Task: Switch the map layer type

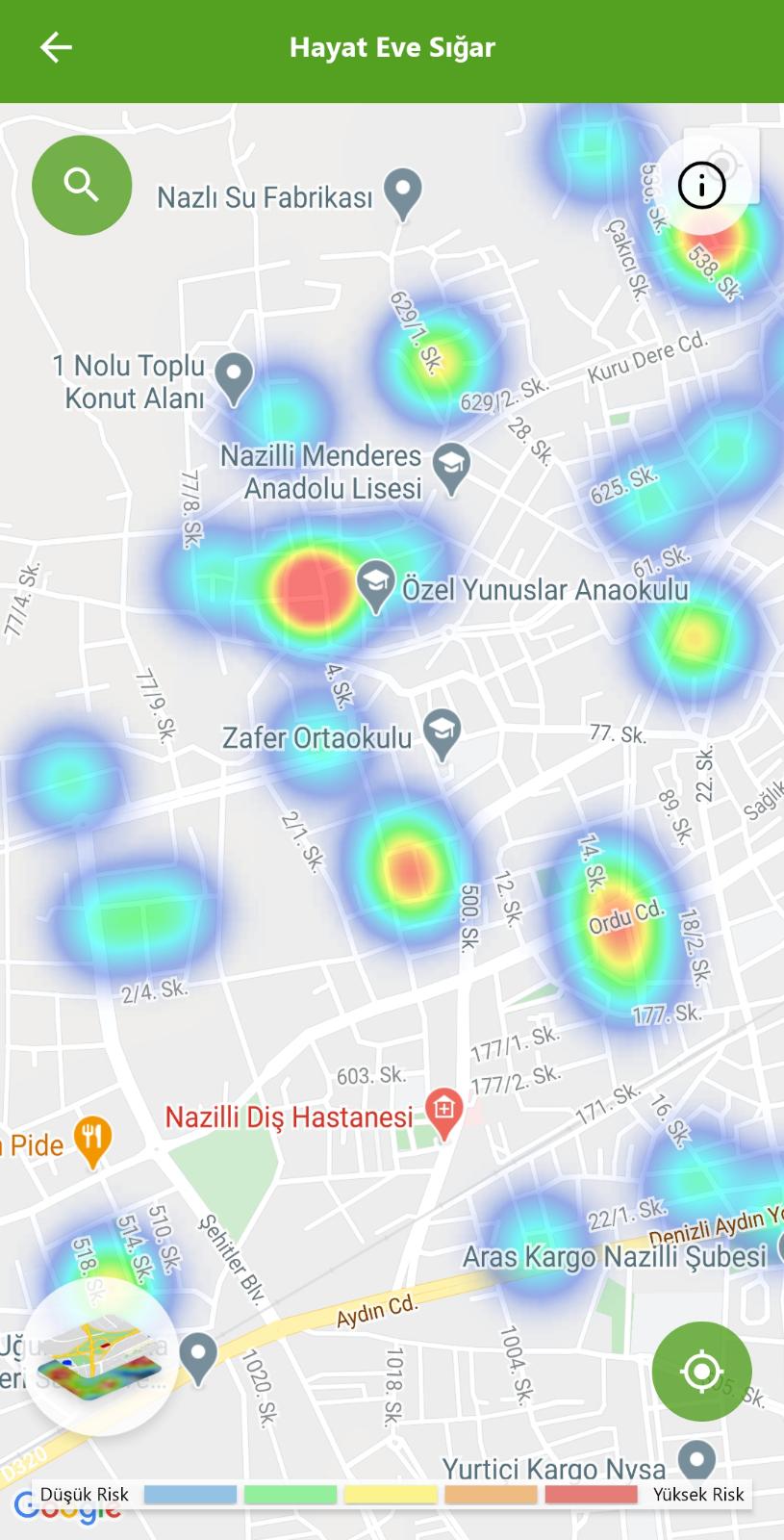Action: pyautogui.click(x=100, y=1357)
